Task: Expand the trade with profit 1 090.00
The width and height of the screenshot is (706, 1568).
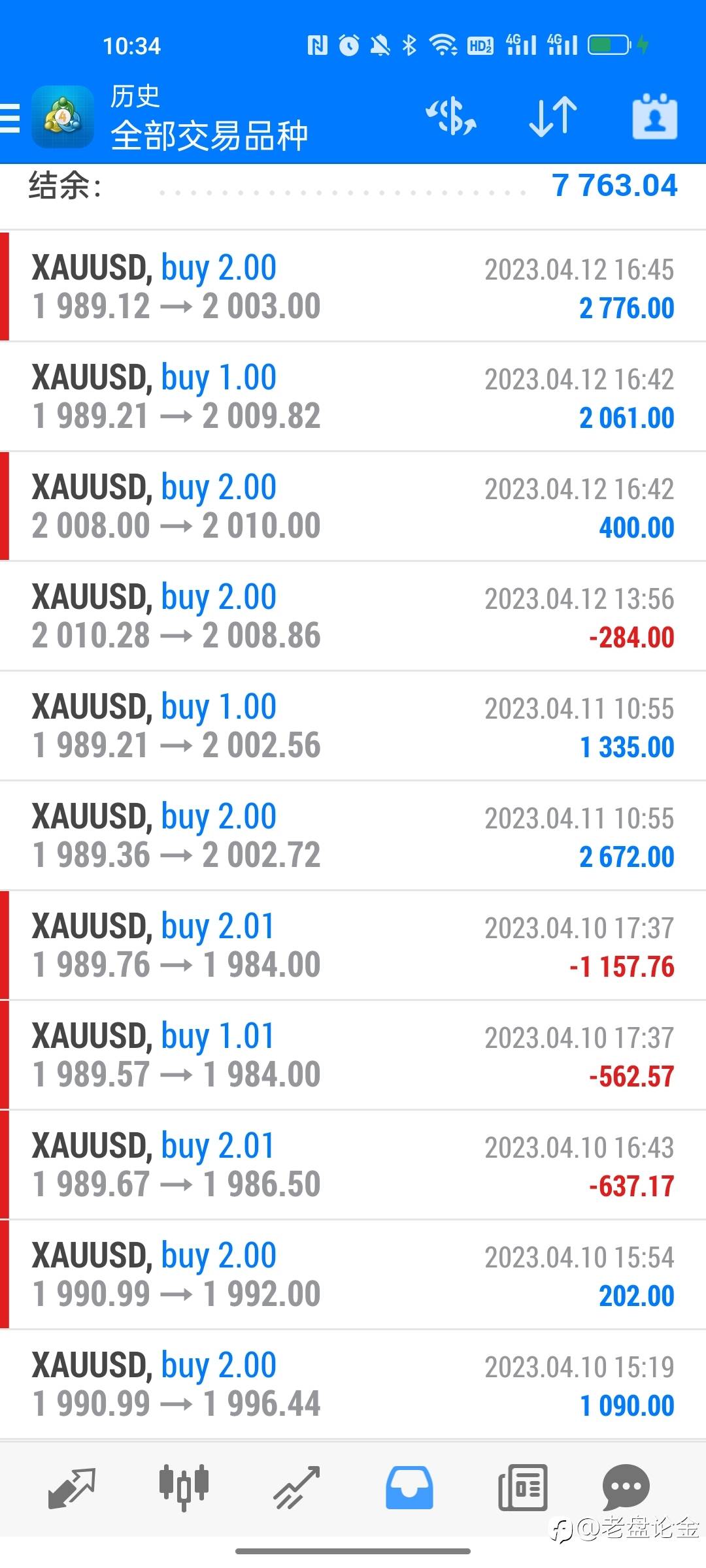Action: pos(353,1384)
